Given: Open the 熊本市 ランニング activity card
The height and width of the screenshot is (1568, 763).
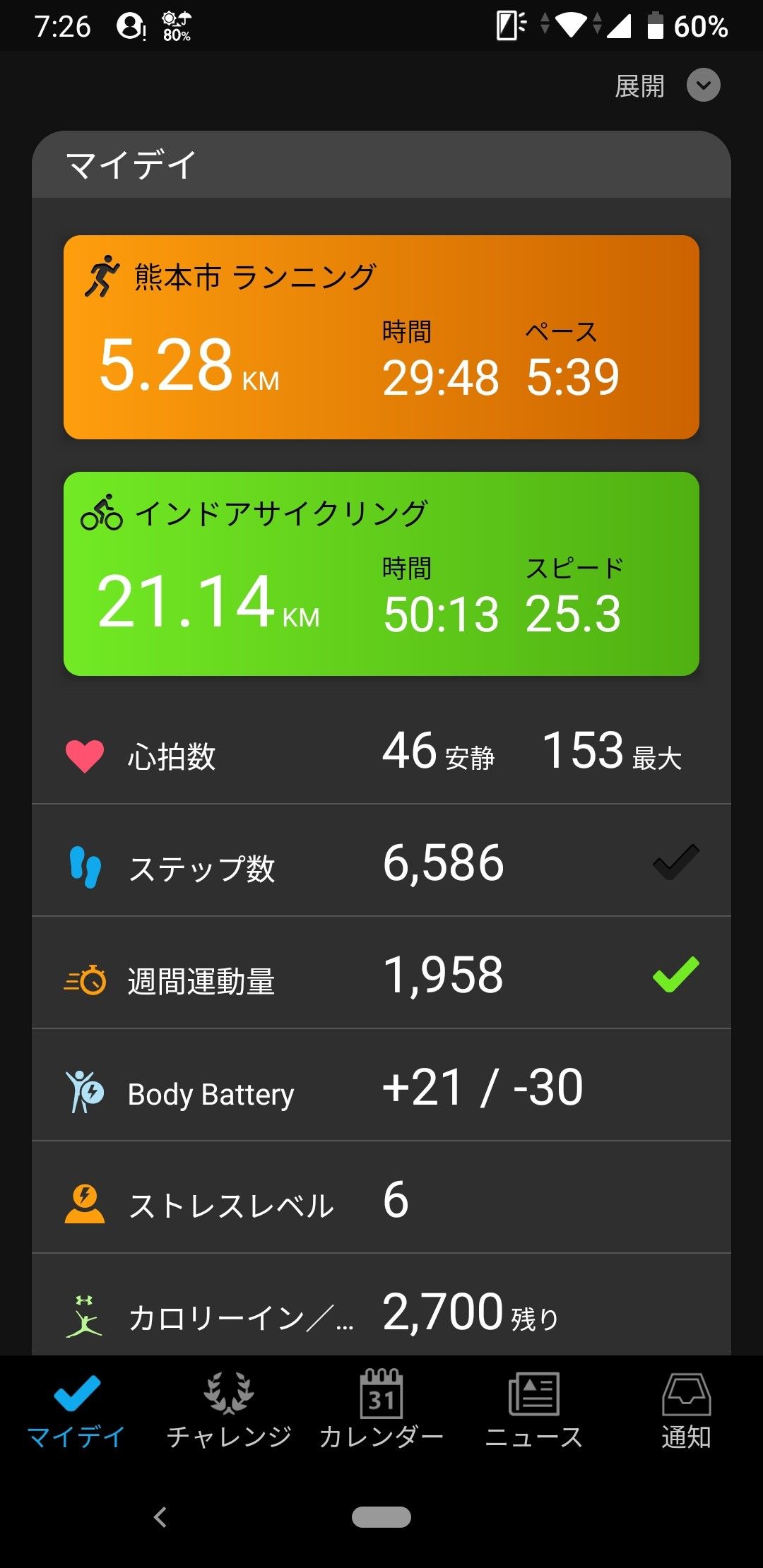Looking at the screenshot, I should coord(381,337).
